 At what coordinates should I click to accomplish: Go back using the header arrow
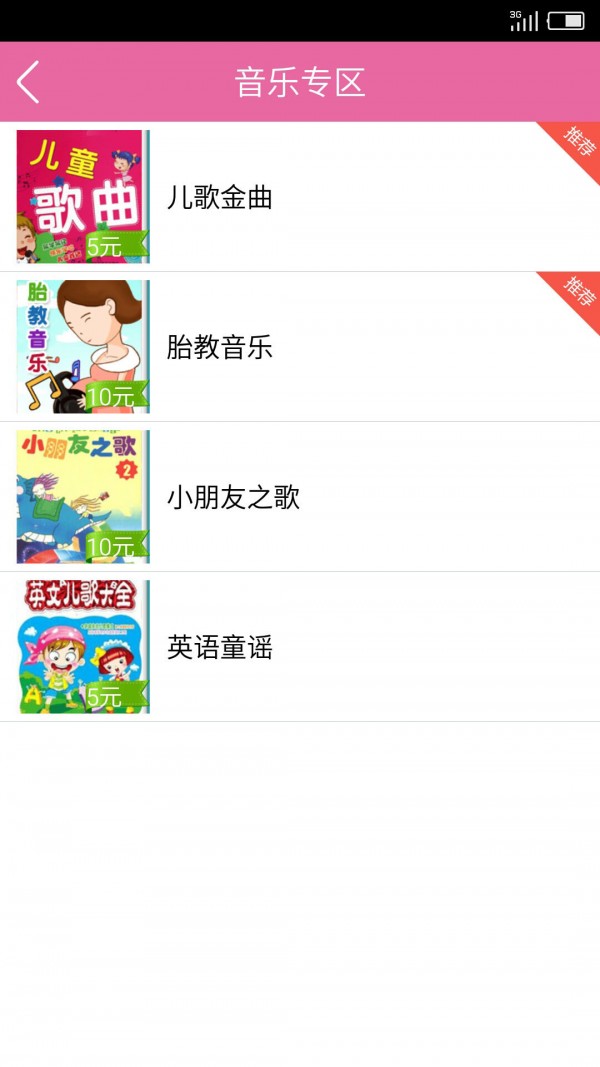(28, 82)
